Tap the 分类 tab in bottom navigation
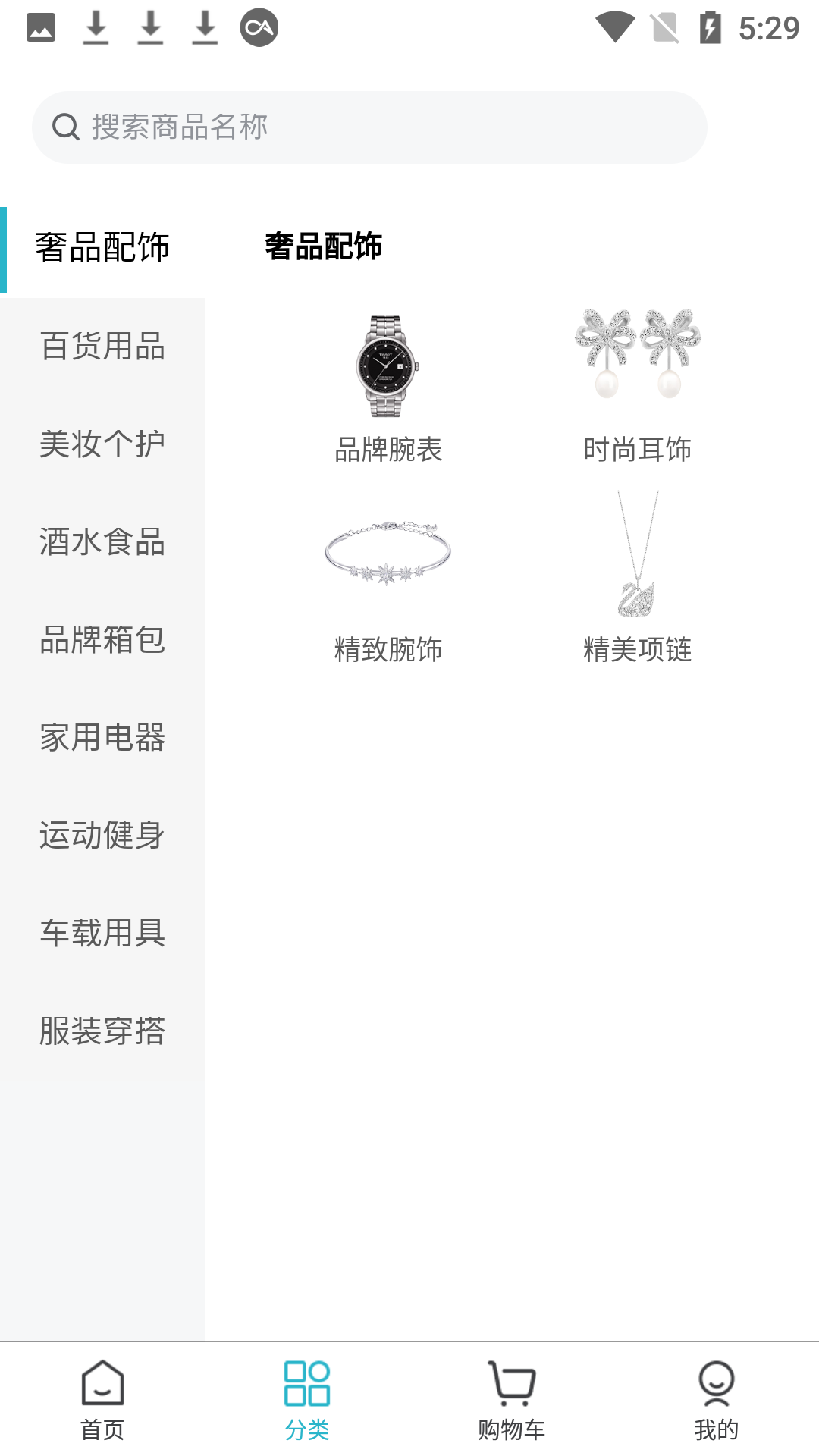819x1456 pixels. click(x=307, y=1400)
